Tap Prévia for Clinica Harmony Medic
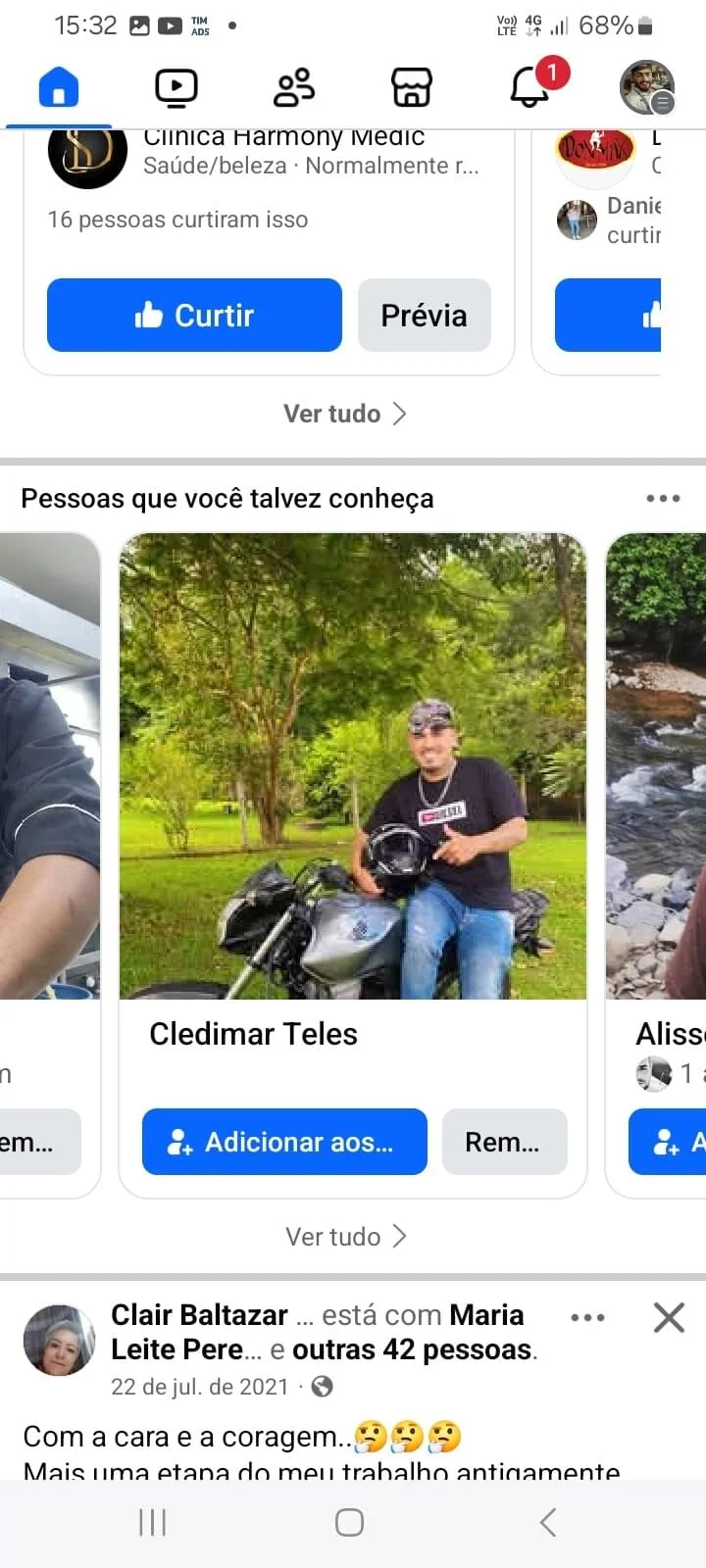This screenshot has height=1568, width=706. [424, 315]
